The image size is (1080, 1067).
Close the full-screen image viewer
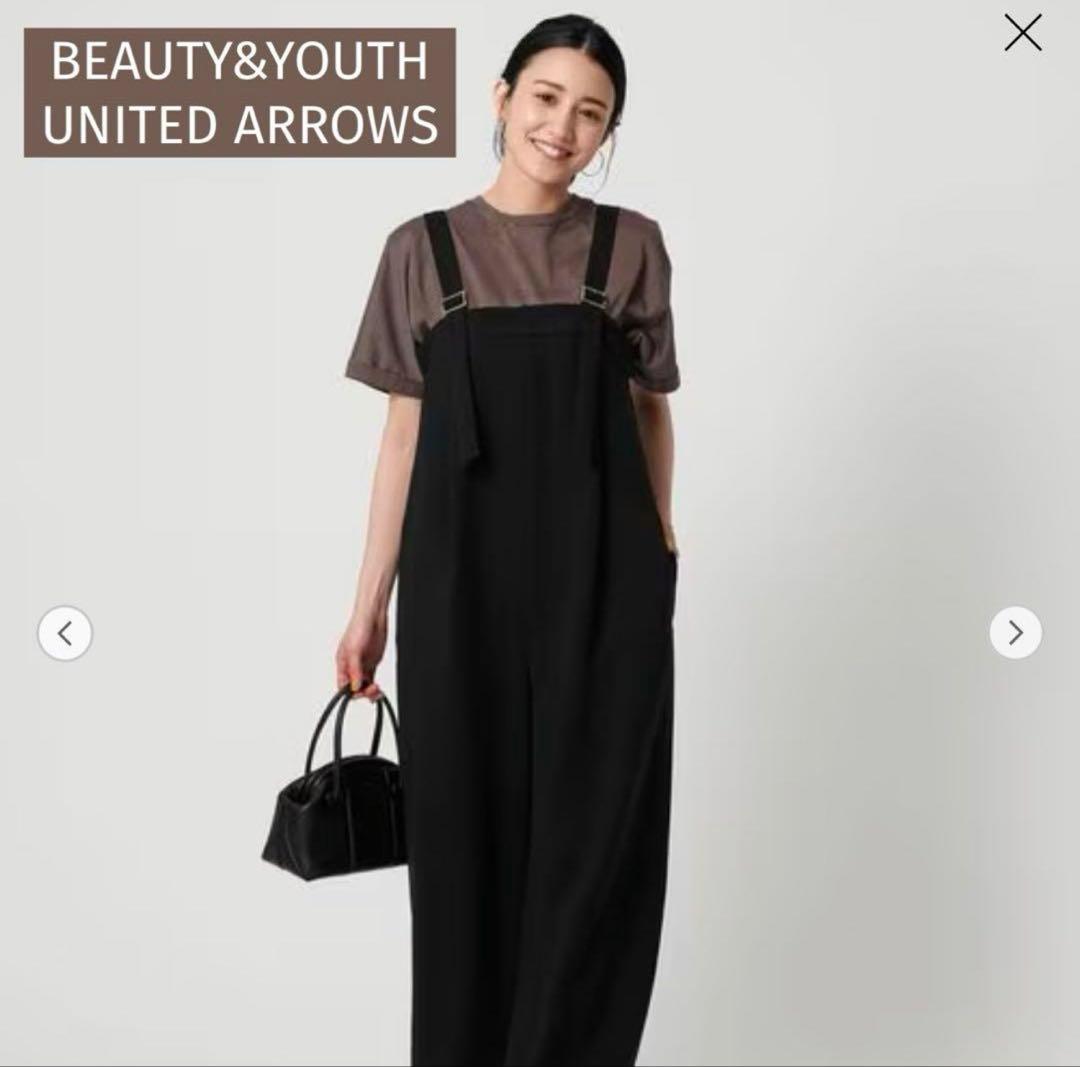coord(1022,34)
